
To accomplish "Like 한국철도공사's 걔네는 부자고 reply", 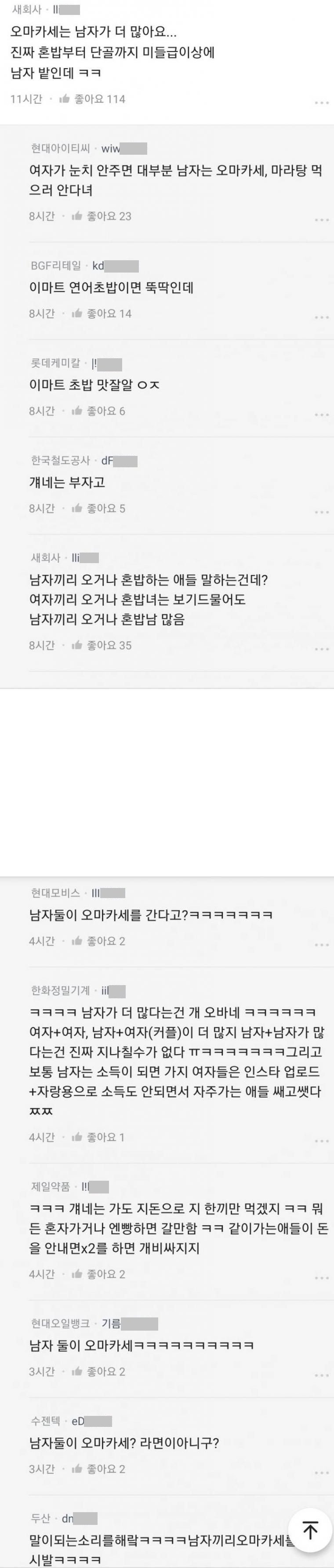I will [x=77, y=508].
